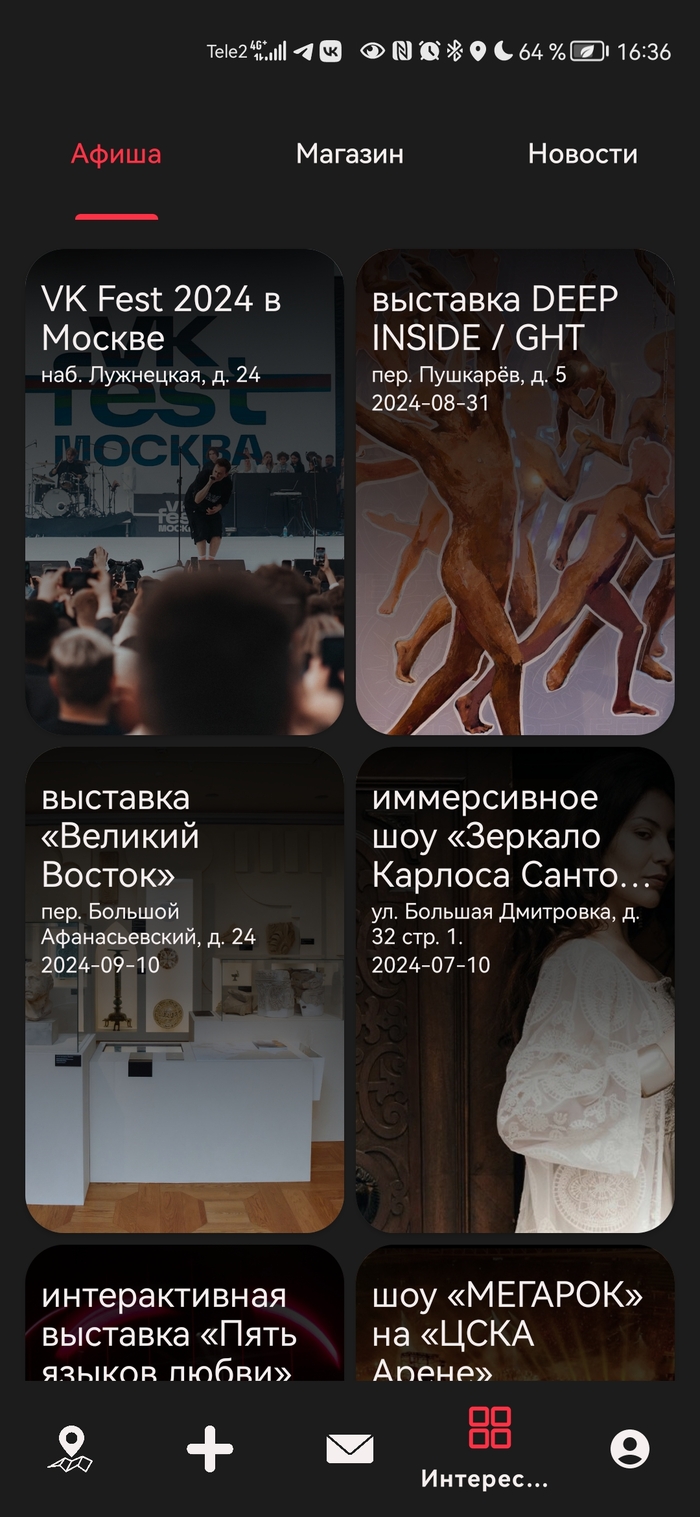The height and width of the screenshot is (1517, 700).
Task: Open the messages envelope tab
Action: 350,1449
